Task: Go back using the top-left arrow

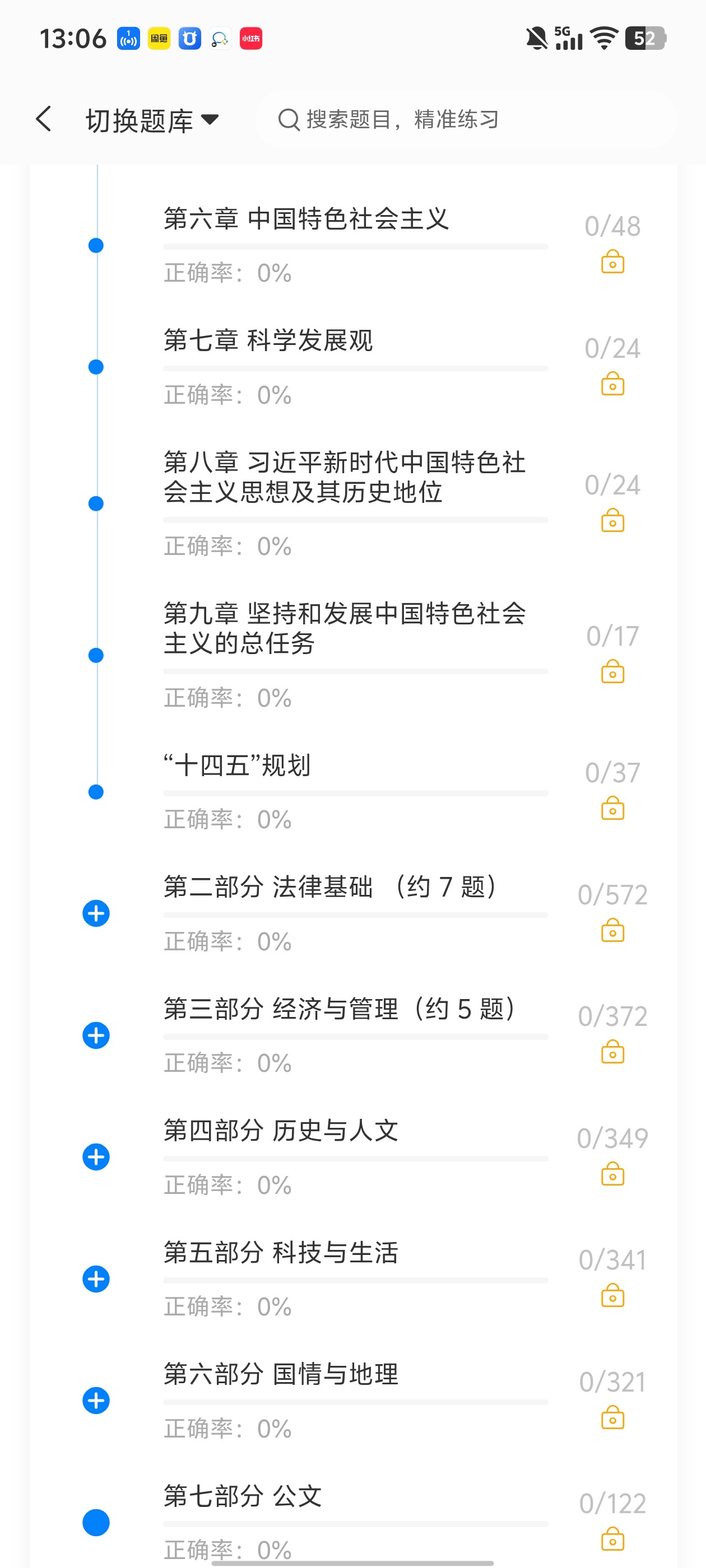Action: click(44, 119)
